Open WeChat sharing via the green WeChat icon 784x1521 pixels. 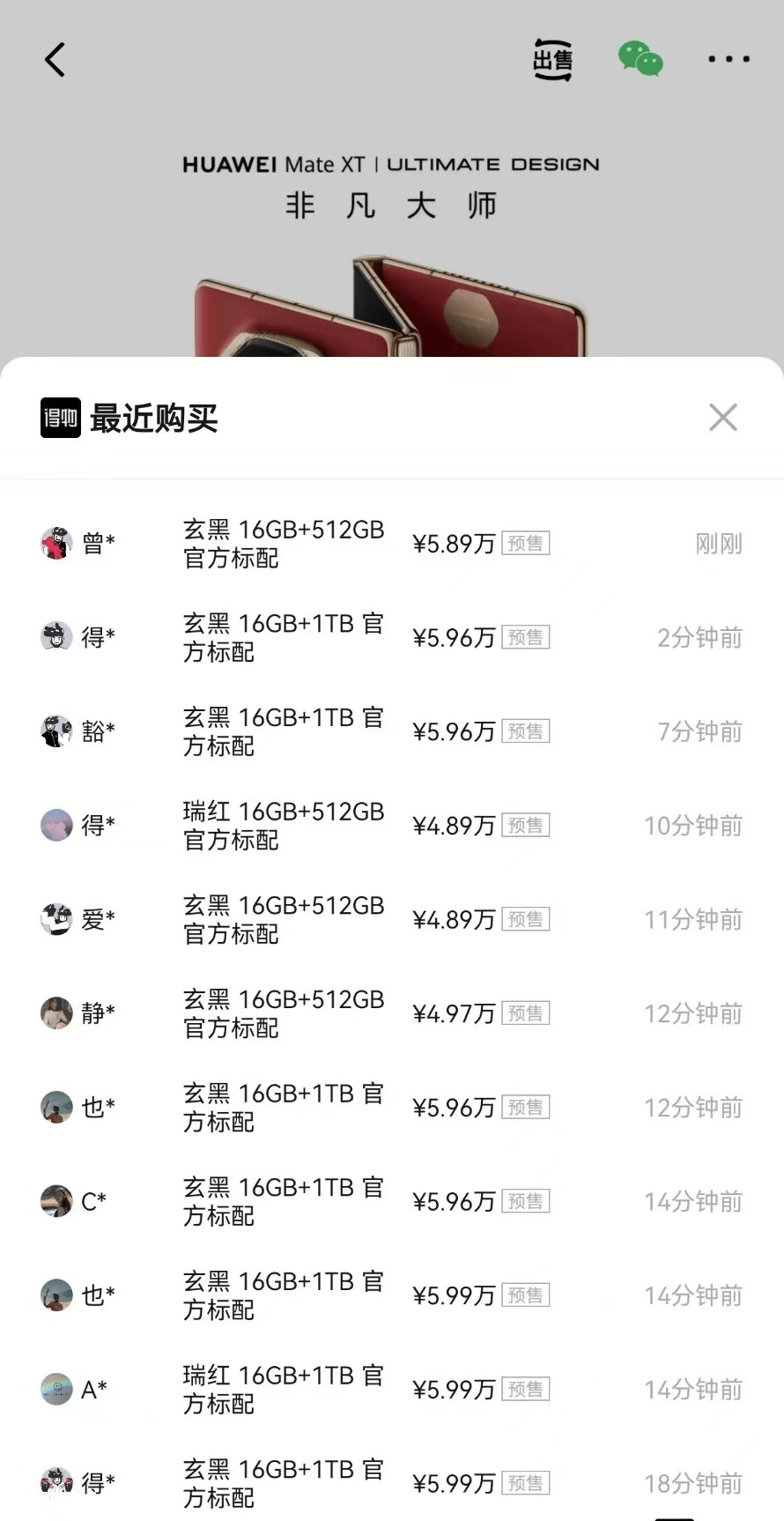640,60
